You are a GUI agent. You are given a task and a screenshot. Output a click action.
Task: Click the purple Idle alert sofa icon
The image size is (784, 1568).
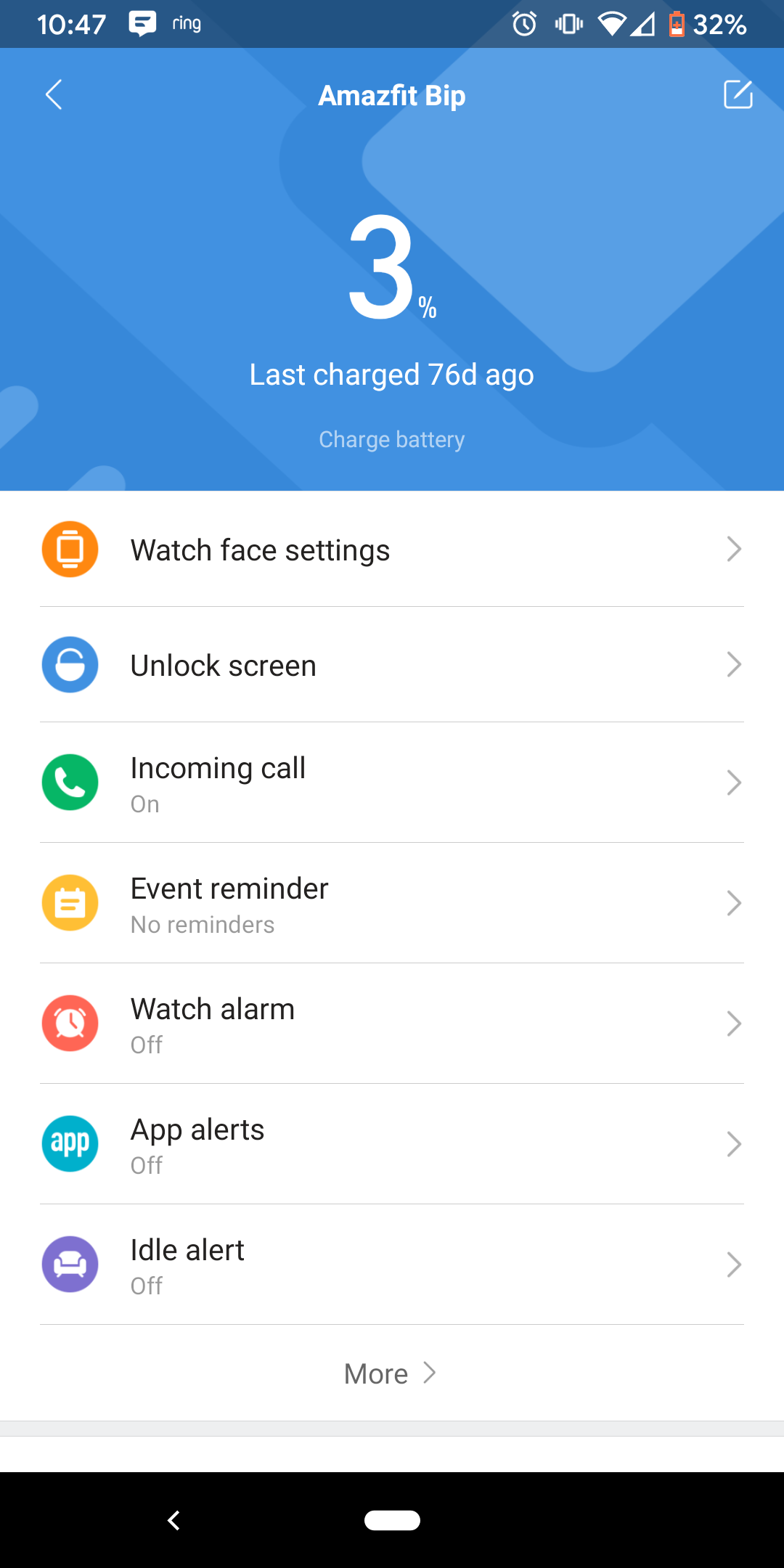pos(70,1264)
